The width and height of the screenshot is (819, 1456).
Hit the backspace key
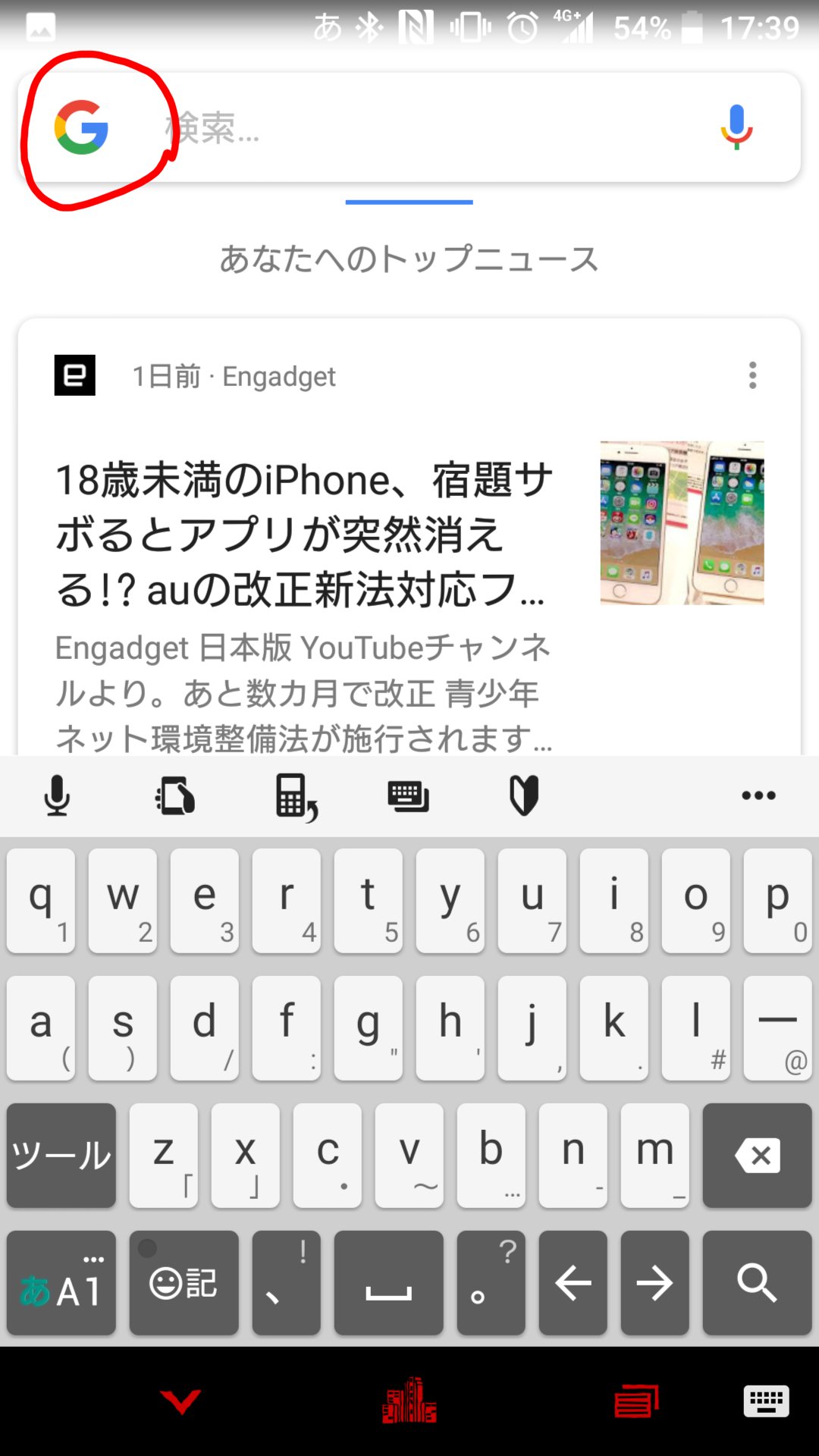point(757,1155)
